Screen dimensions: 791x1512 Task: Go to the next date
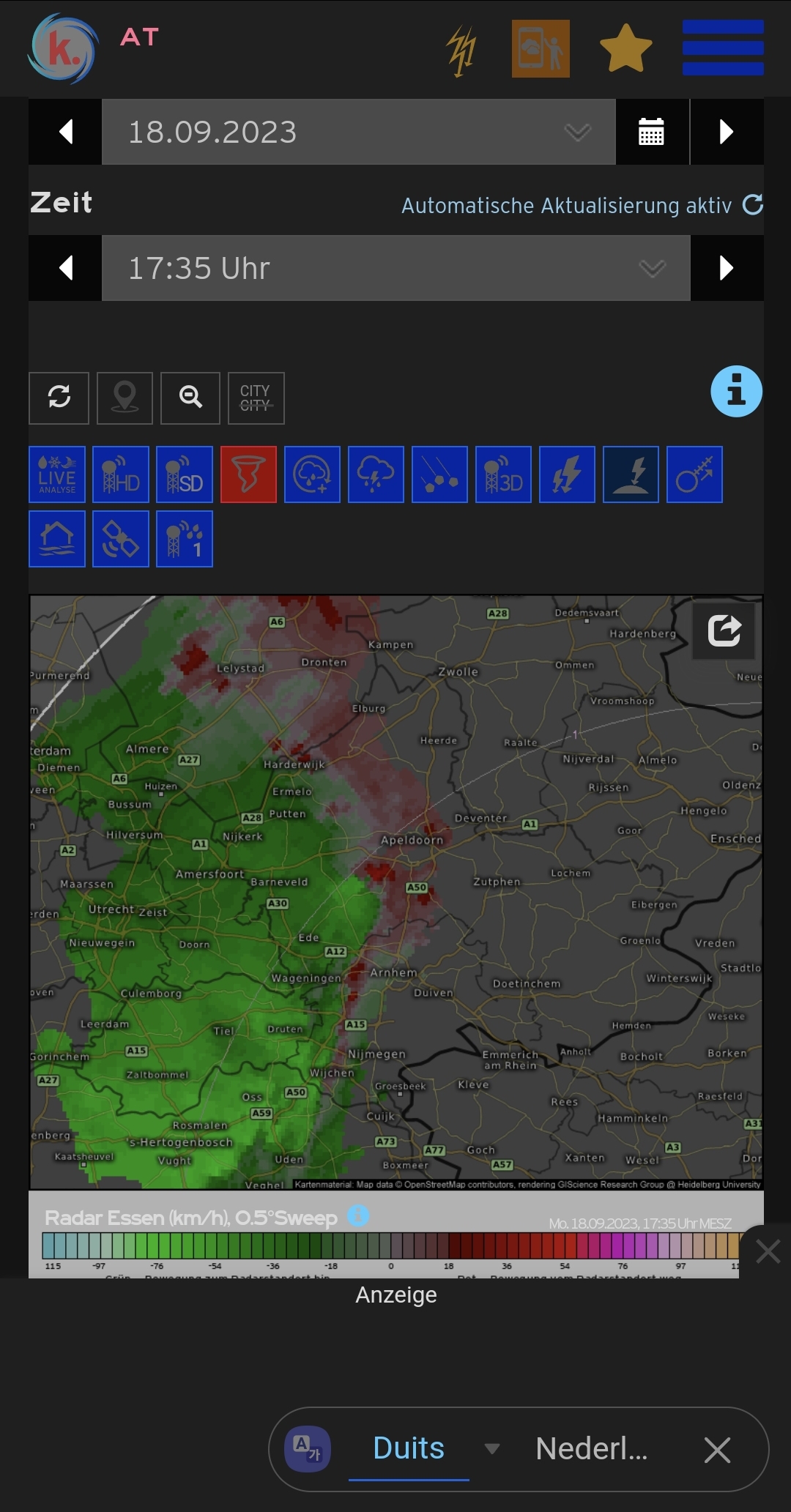(x=726, y=132)
